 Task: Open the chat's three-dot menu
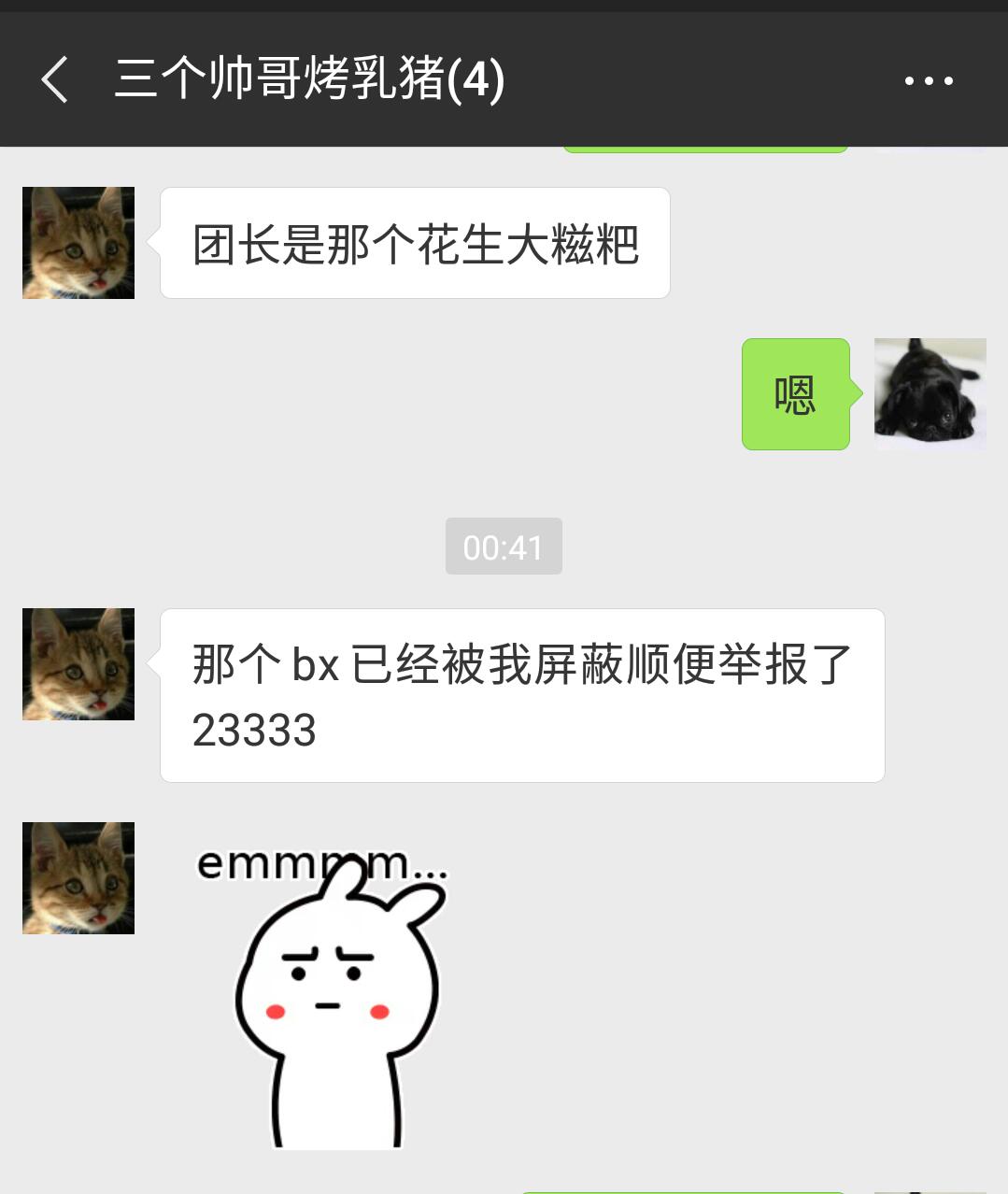[929, 80]
